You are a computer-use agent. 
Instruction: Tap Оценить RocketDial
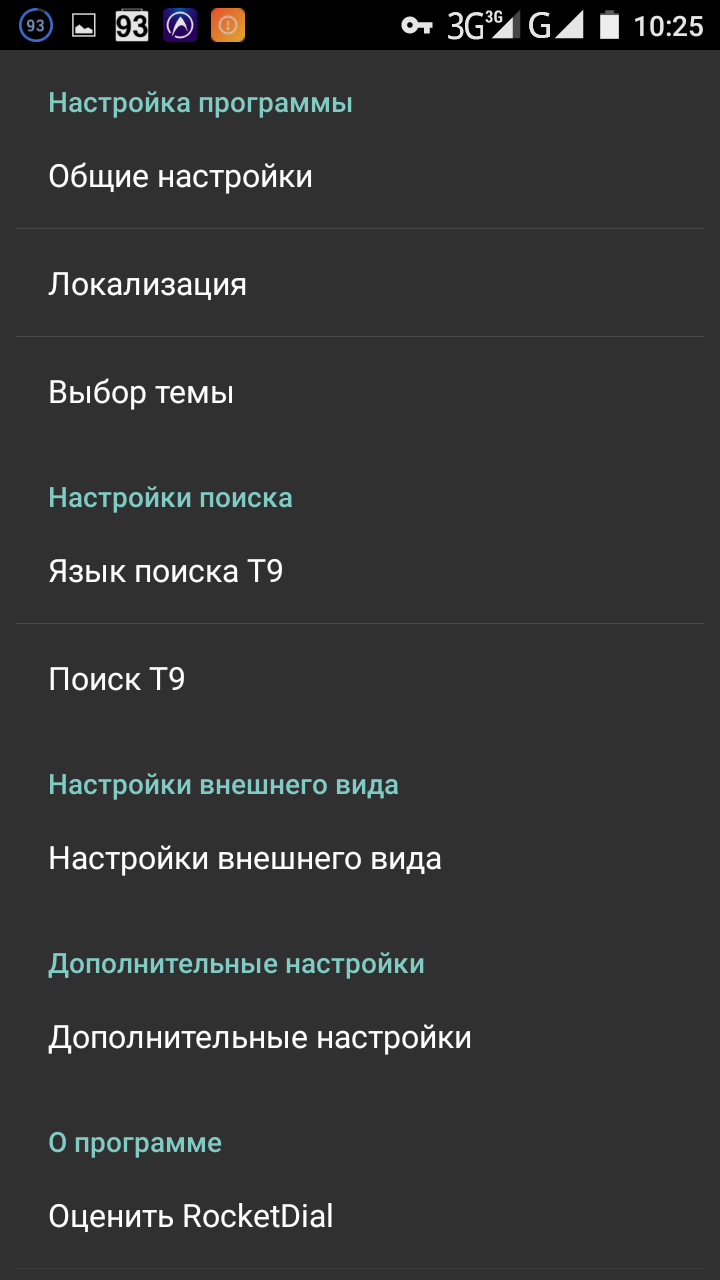(x=191, y=1216)
